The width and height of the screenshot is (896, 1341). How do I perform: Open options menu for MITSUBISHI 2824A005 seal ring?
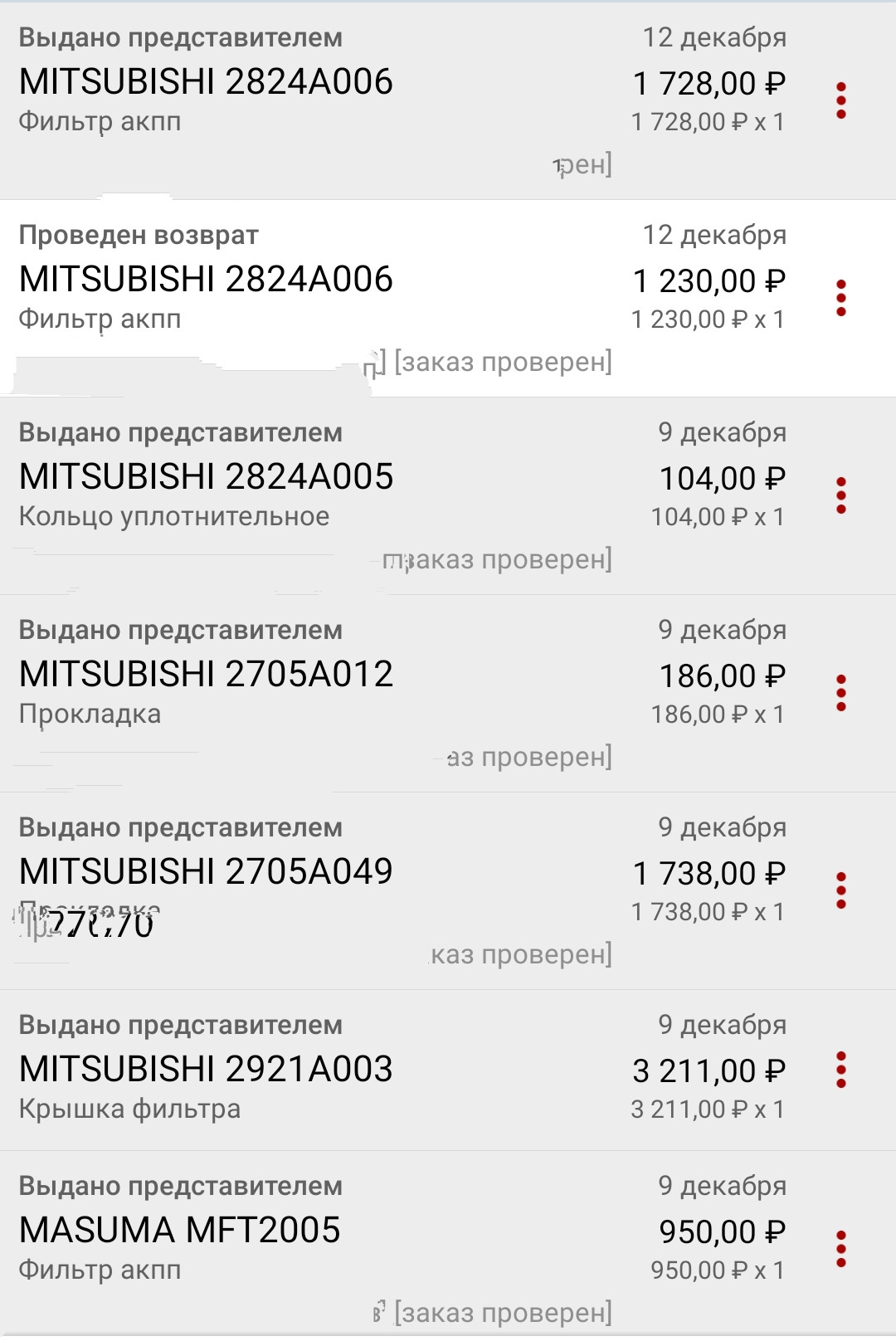(843, 494)
